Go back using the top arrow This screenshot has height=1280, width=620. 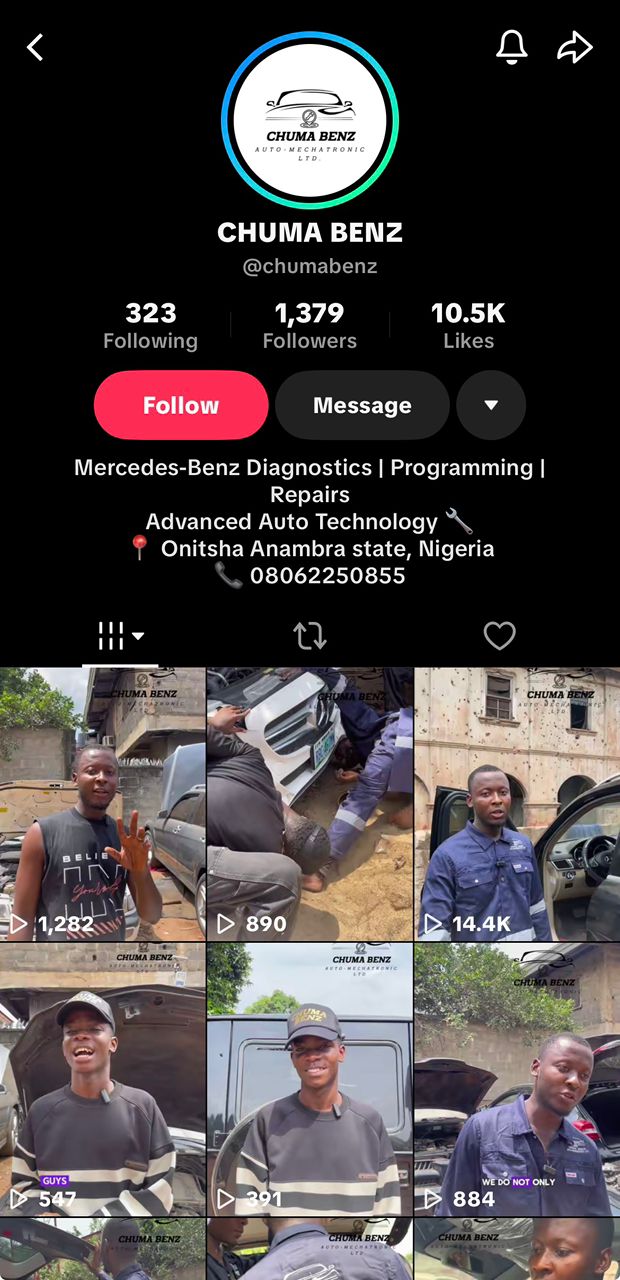(36, 47)
